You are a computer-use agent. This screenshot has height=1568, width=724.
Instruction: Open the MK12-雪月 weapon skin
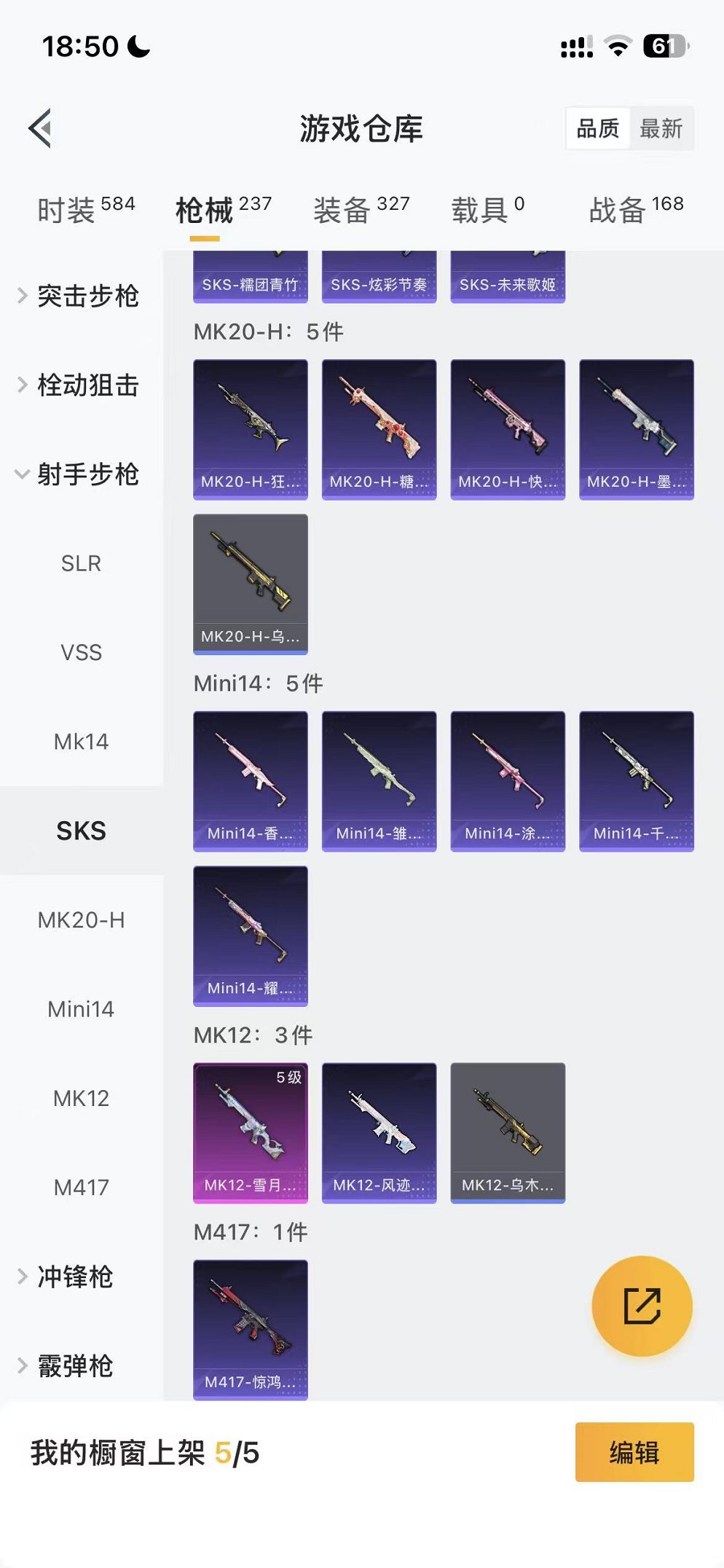[251, 1133]
